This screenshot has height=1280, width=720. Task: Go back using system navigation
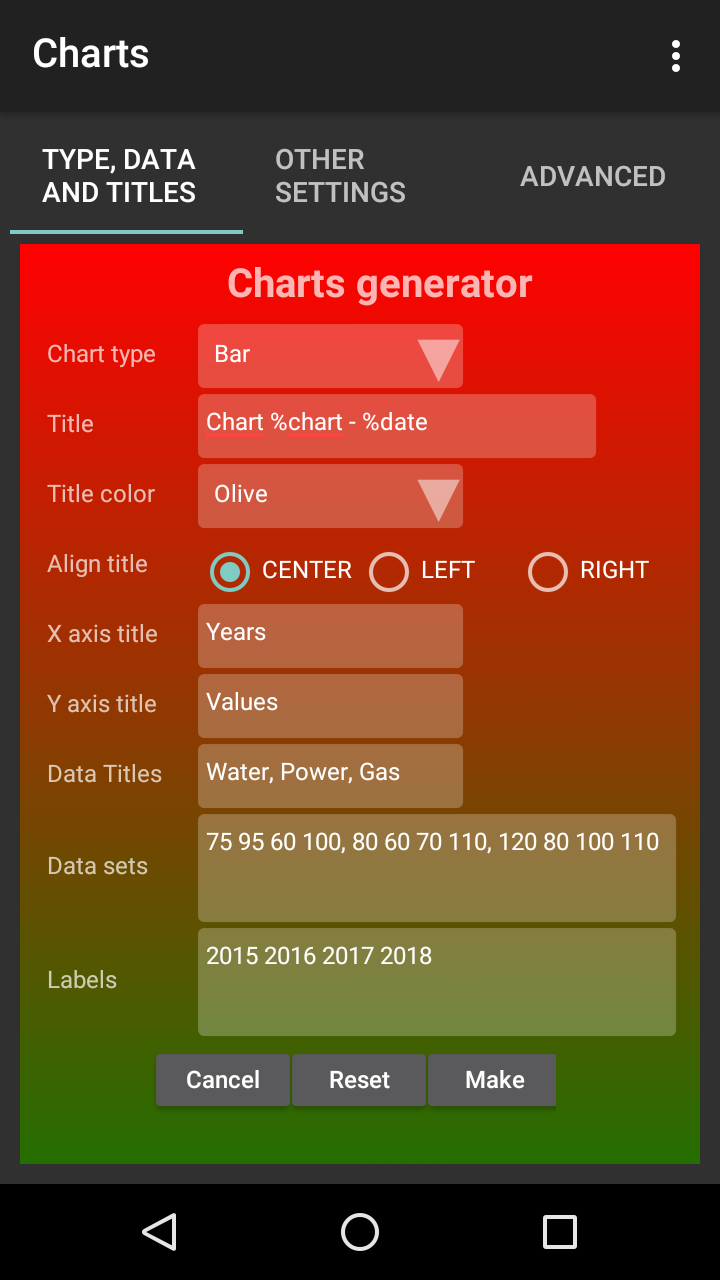[x=160, y=1232]
